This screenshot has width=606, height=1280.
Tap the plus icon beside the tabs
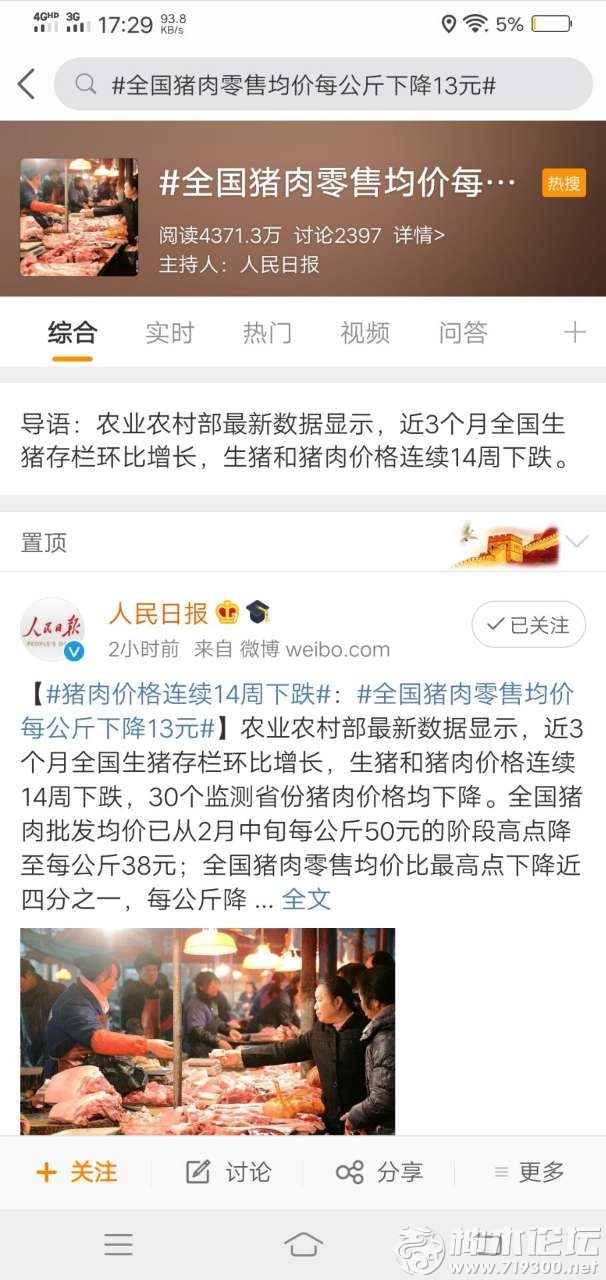tap(574, 333)
